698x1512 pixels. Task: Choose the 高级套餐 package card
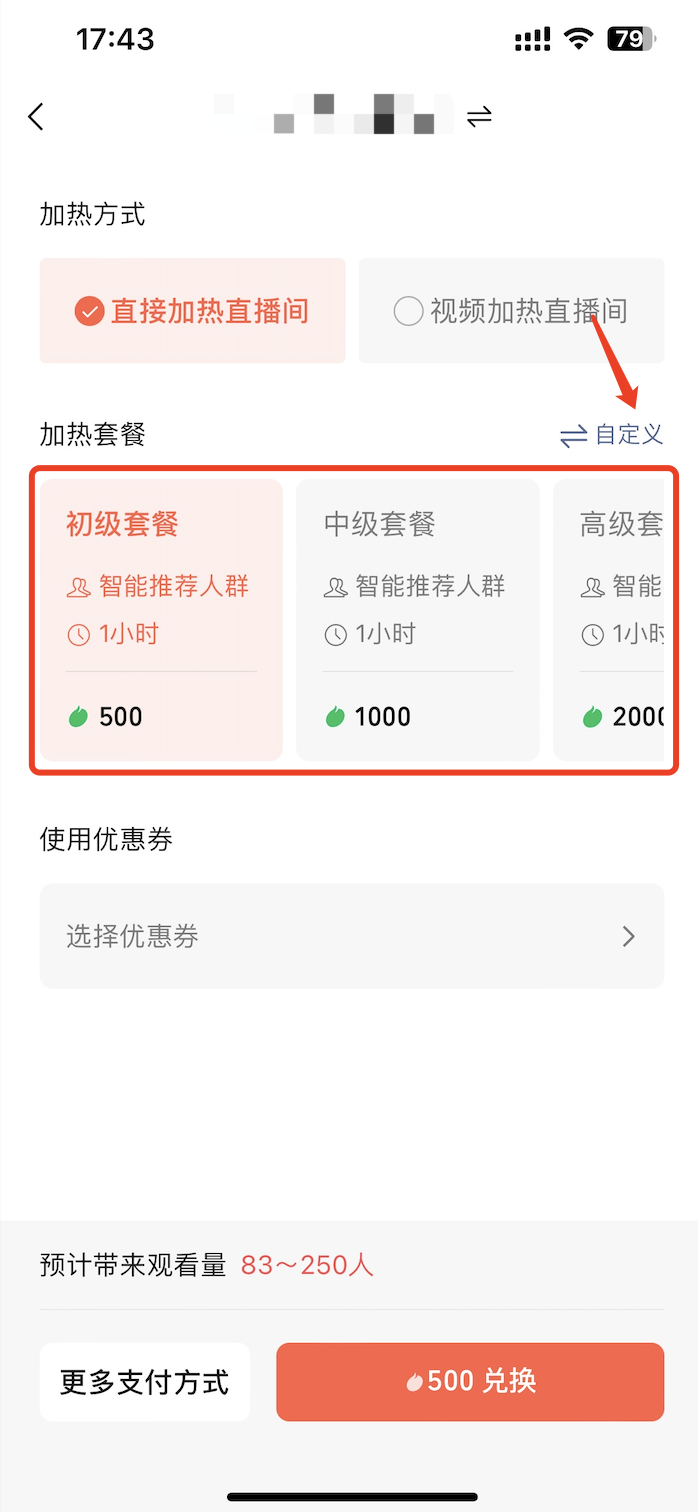(x=609, y=620)
